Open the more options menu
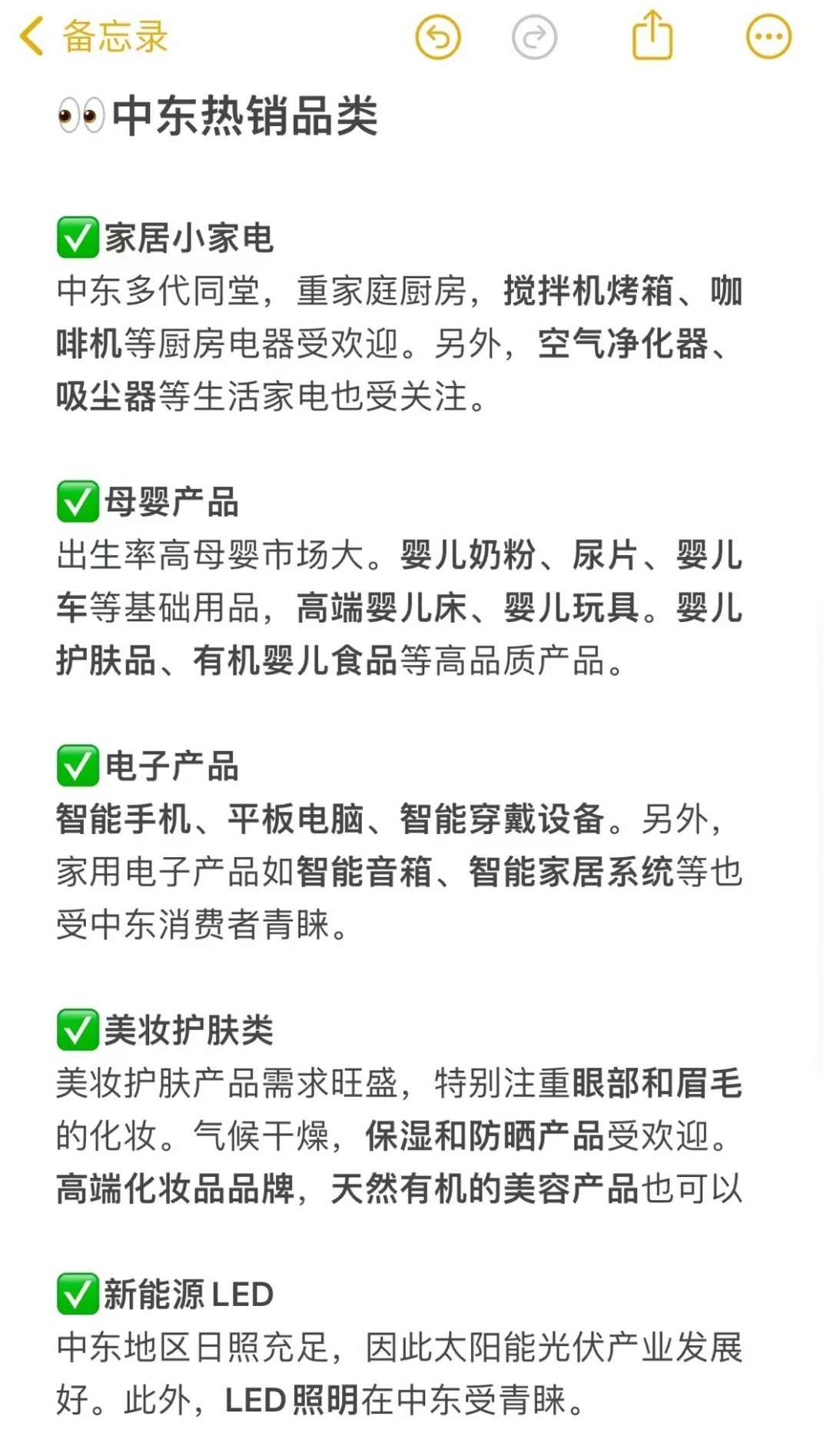The width and height of the screenshot is (830, 1456). click(x=769, y=37)
